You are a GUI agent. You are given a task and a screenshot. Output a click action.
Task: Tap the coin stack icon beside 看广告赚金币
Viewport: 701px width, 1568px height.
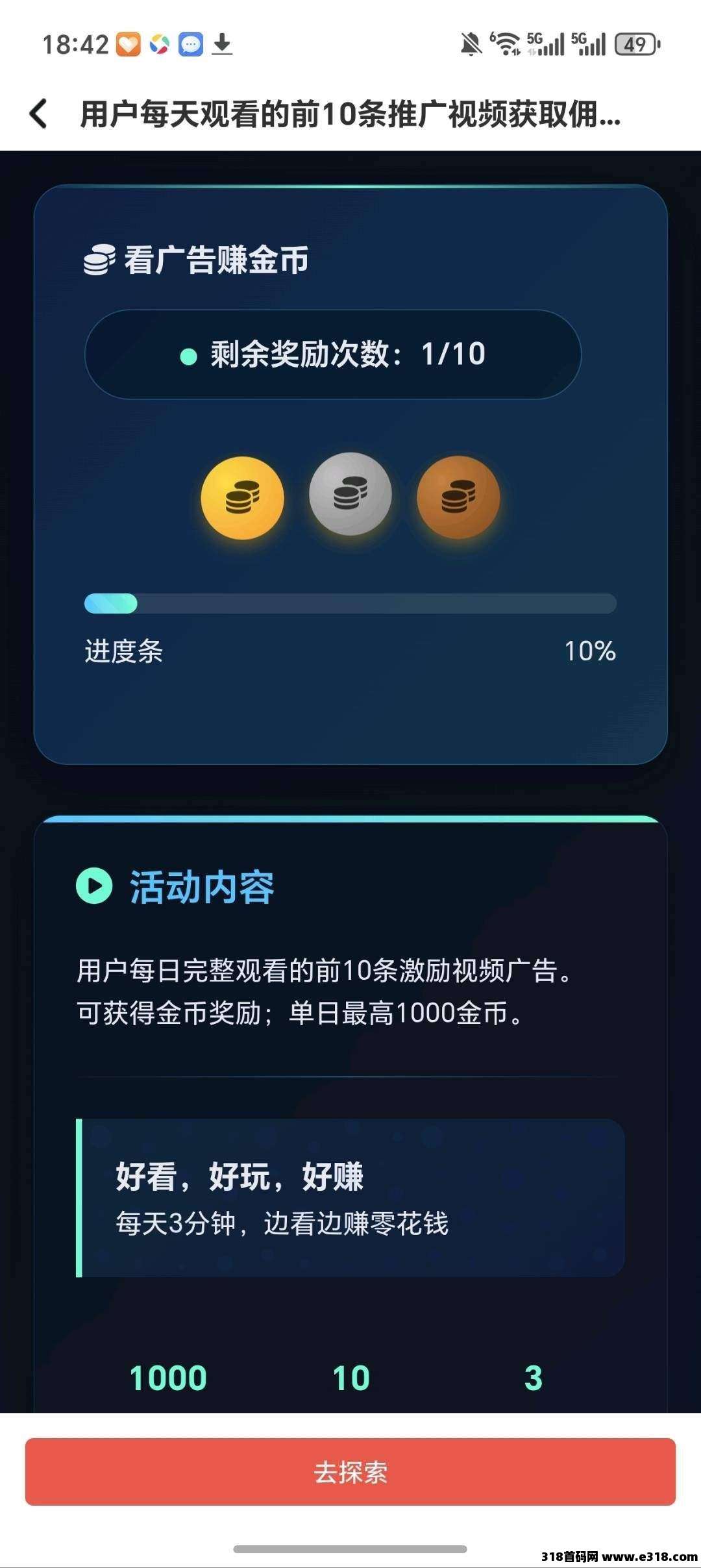(x=99, y=260)
